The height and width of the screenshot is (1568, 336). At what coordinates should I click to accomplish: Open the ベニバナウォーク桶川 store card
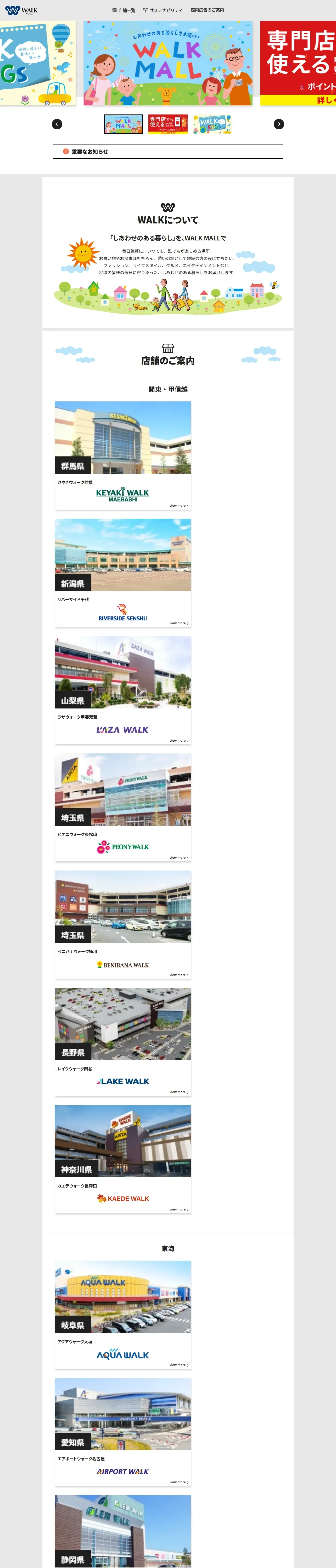pos(122,925)
